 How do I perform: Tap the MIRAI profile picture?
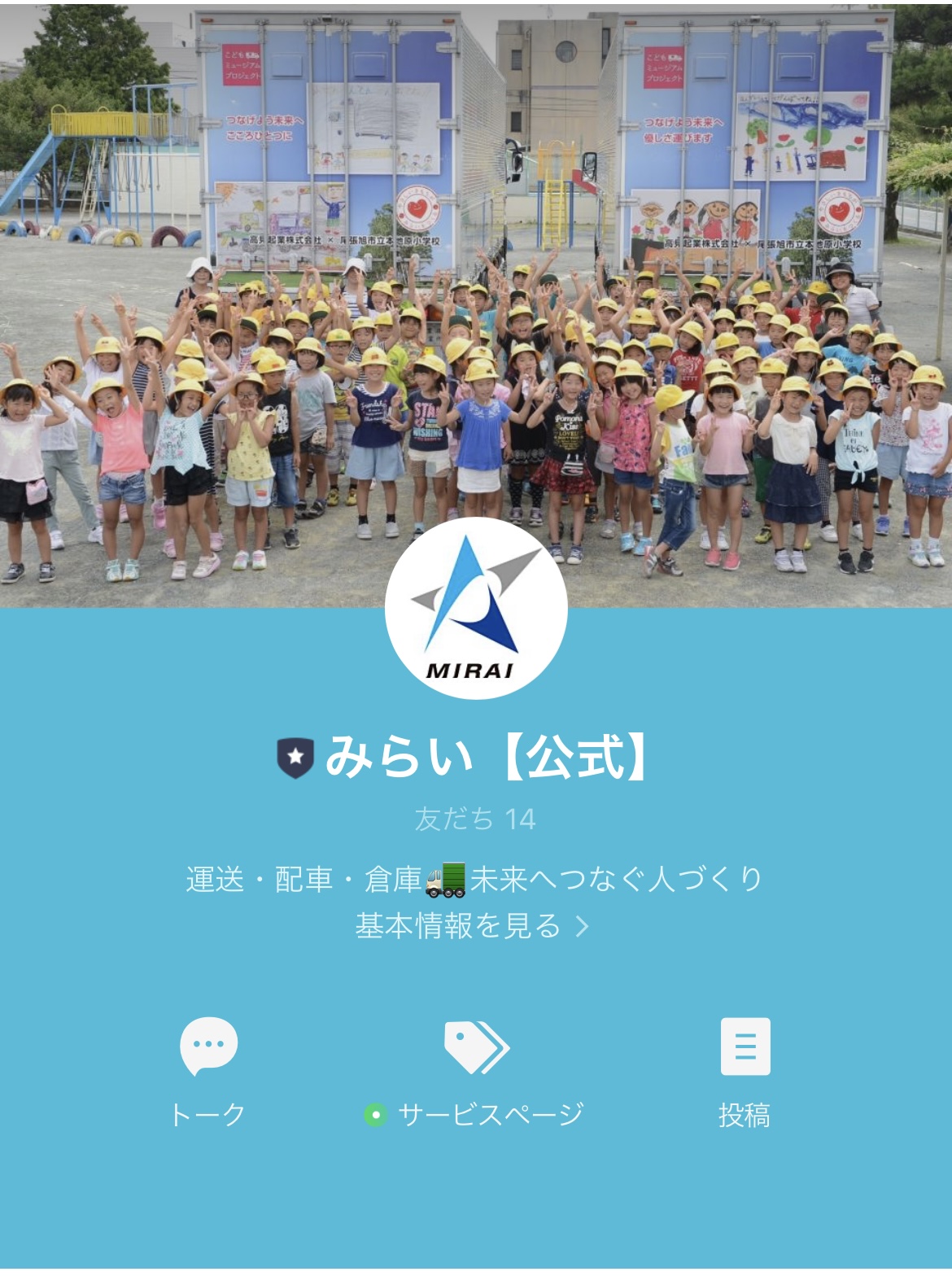[476, 609]
